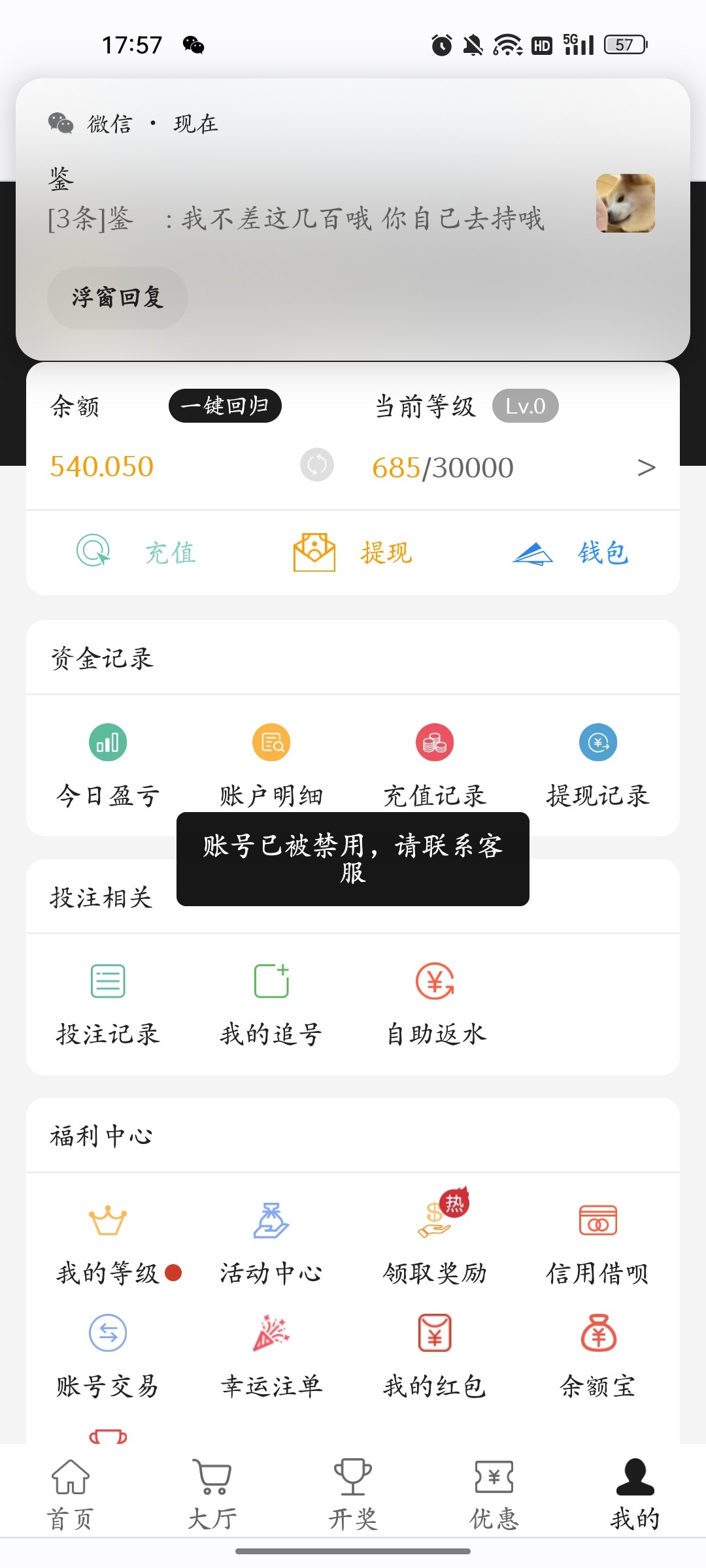This screenshot has height=1568, width=706.
Task: Open the 账户明细 account details icon
Action: tap(271, 742)
